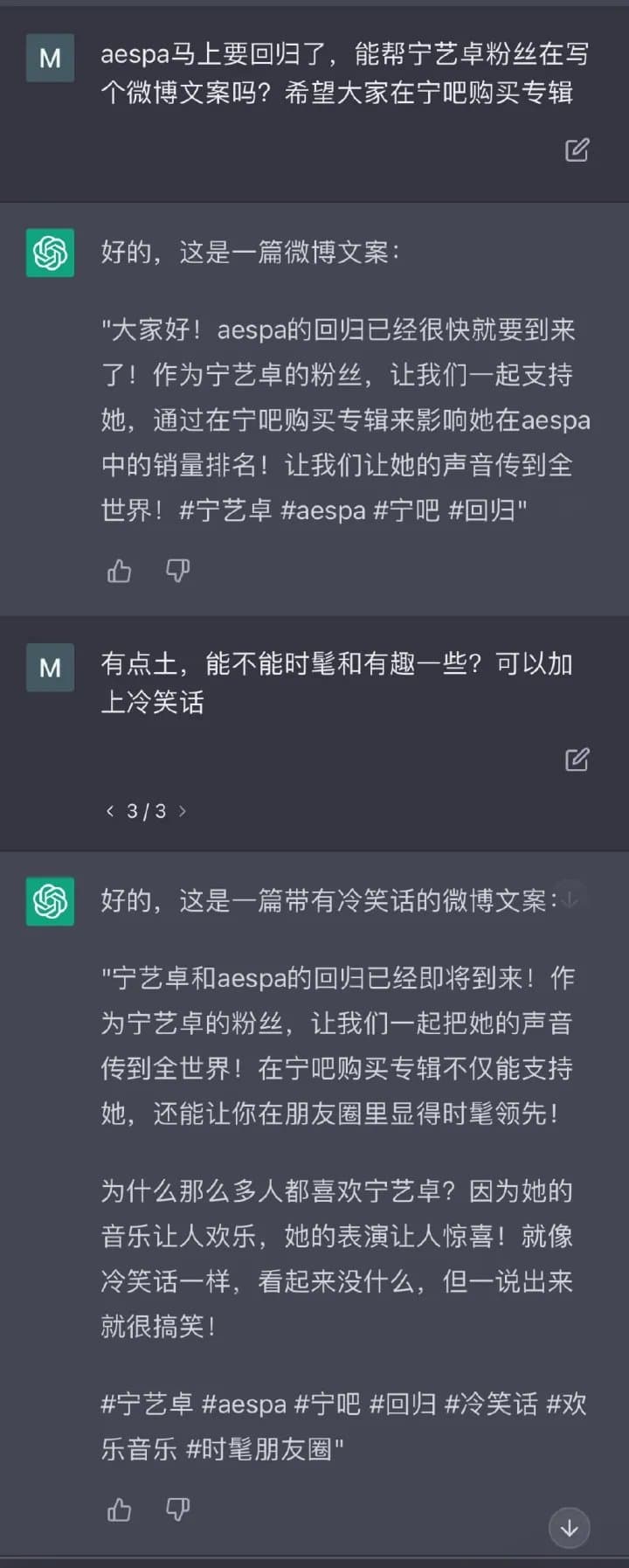Go to the previous version of 3 / 3

110,811
